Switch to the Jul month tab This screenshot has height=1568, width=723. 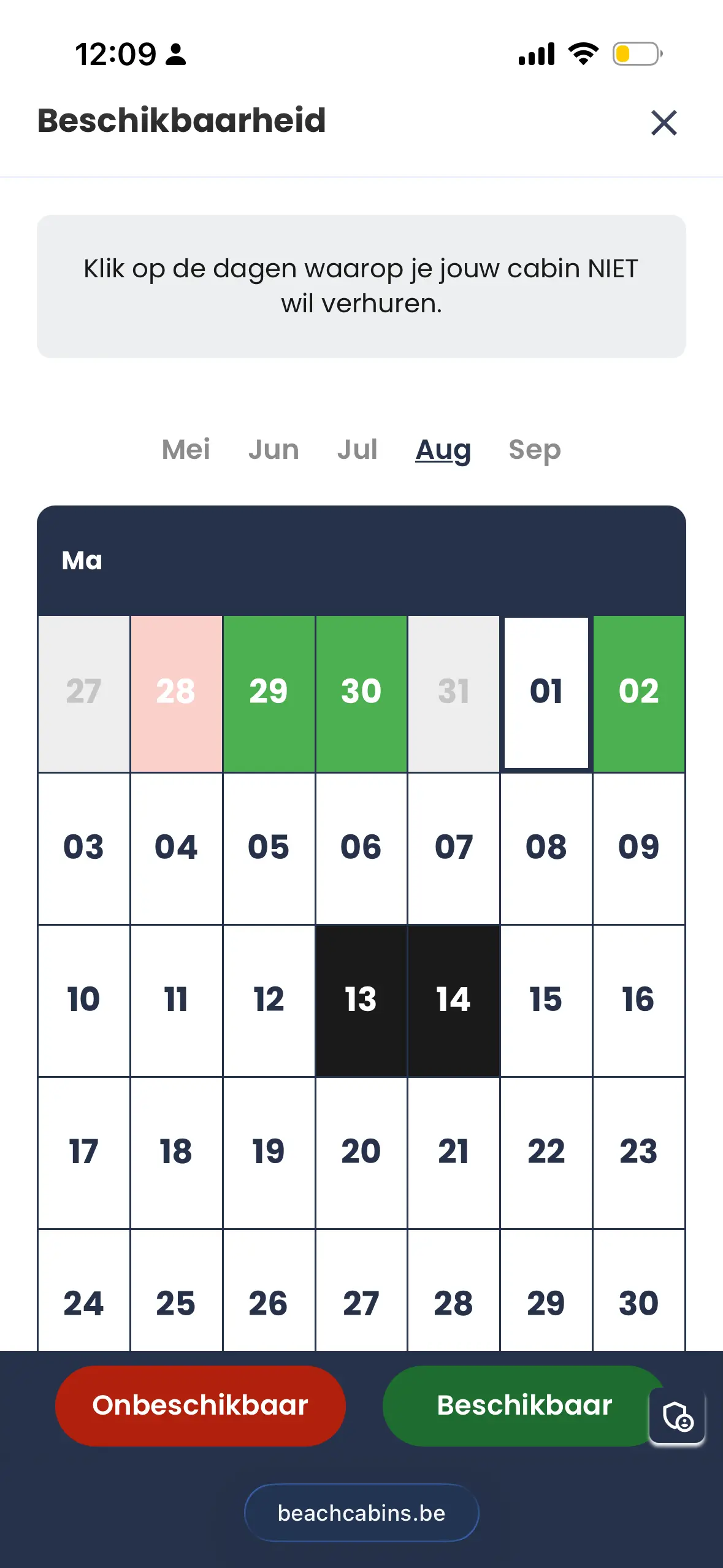point(357,449)
